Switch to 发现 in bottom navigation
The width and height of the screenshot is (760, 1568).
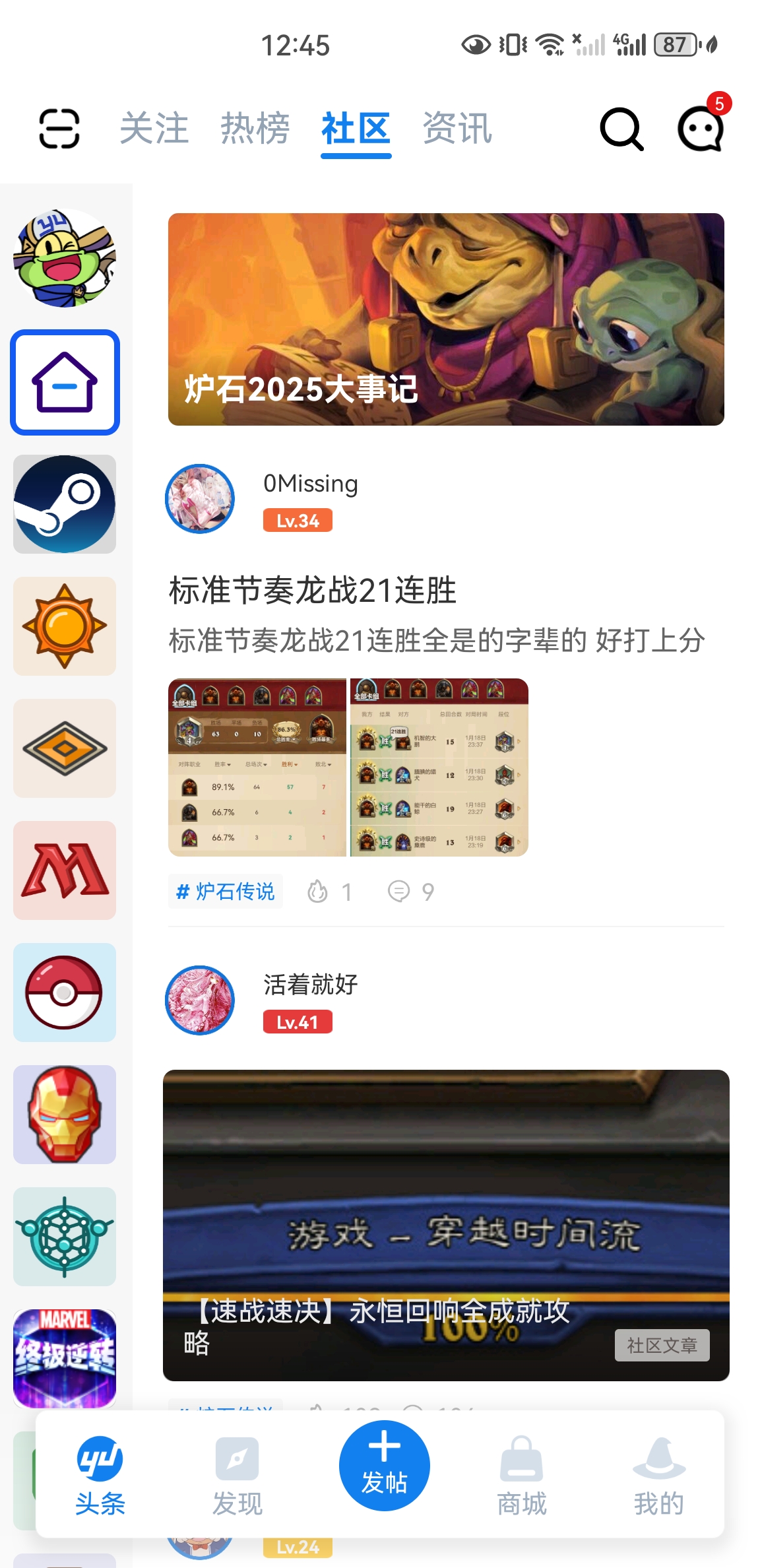[x=237, y=1478]
